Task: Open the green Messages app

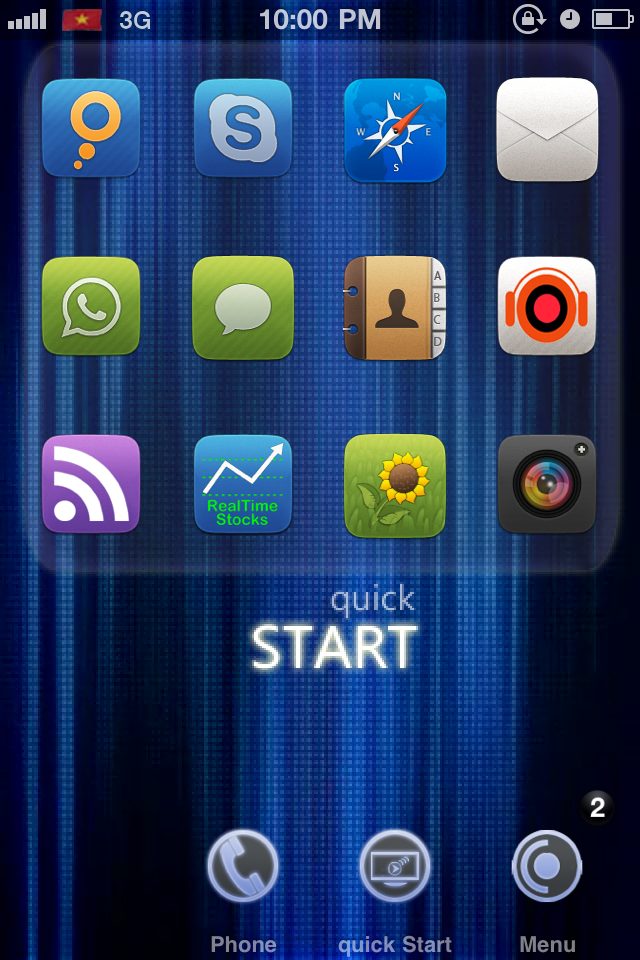Action: click(243, 307)
